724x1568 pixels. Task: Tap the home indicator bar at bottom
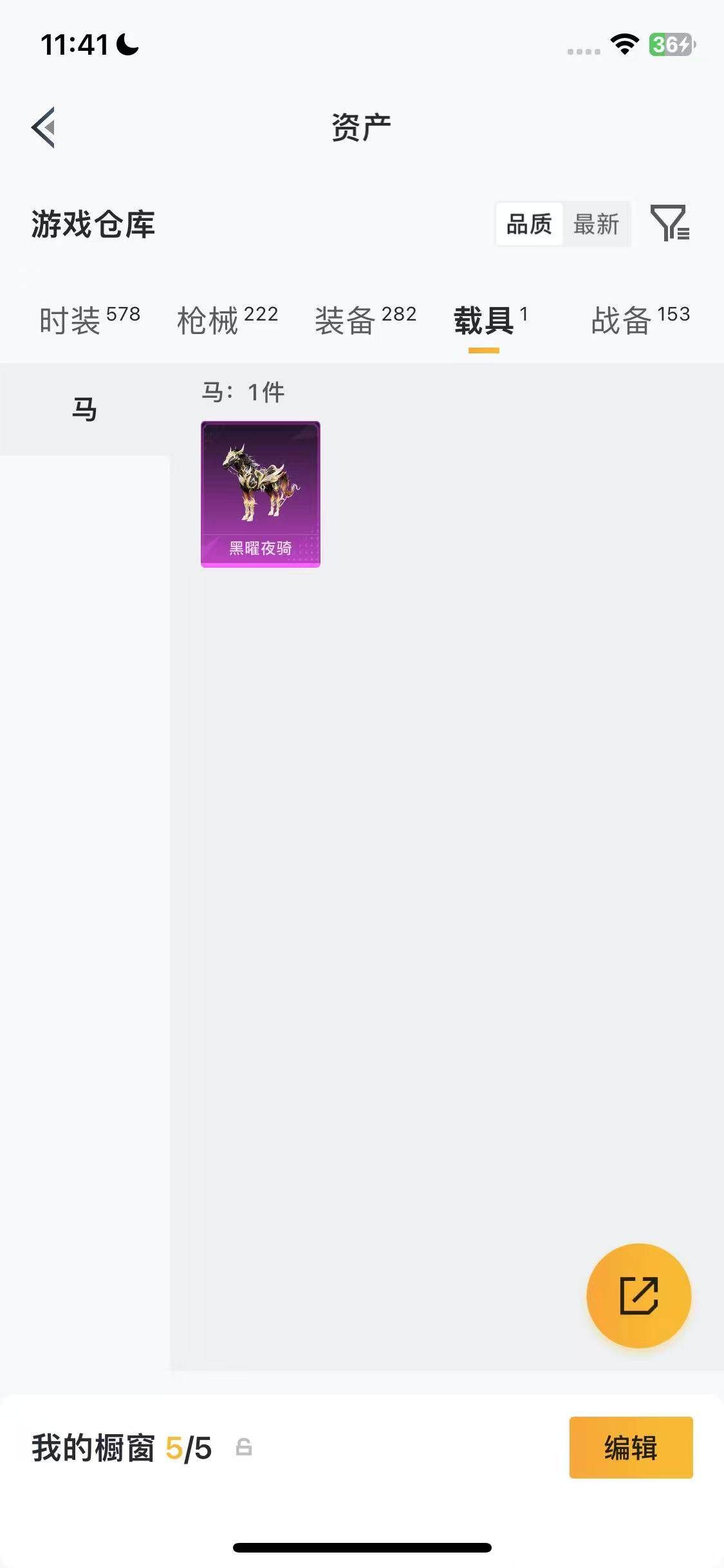(362, 1547)
